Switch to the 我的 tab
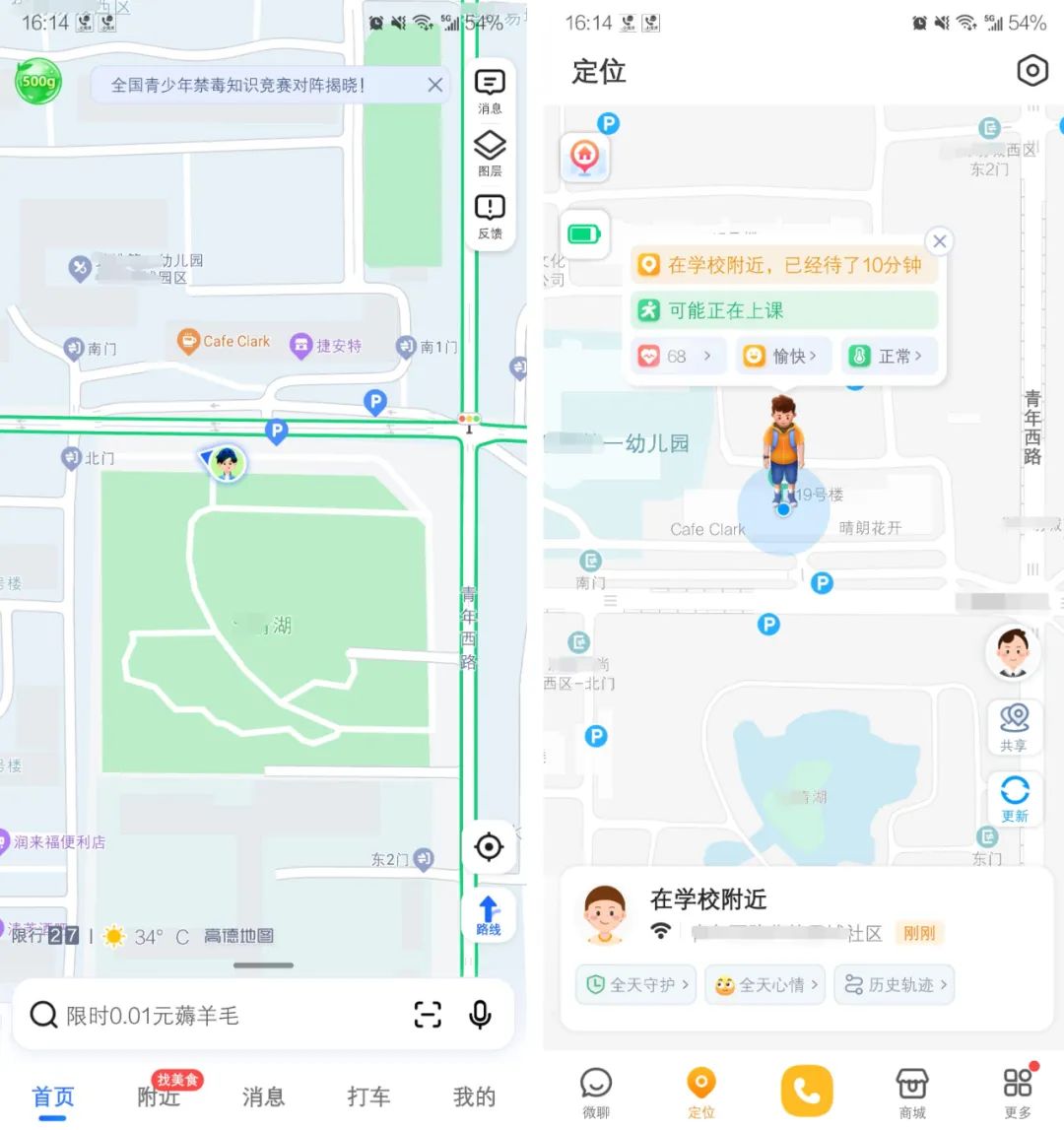 (x=474, y=1096)
